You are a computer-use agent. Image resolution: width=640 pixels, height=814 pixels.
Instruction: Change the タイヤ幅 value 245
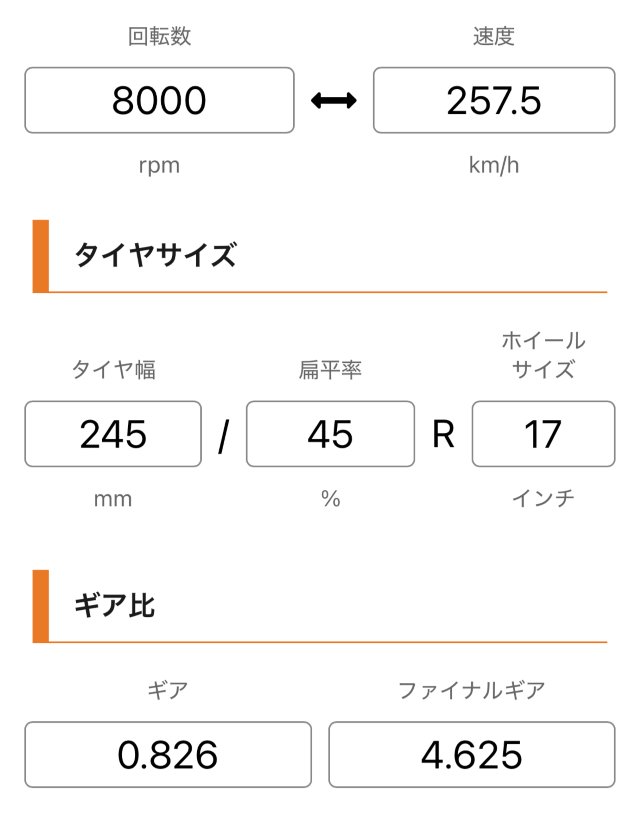coord(113,434)
